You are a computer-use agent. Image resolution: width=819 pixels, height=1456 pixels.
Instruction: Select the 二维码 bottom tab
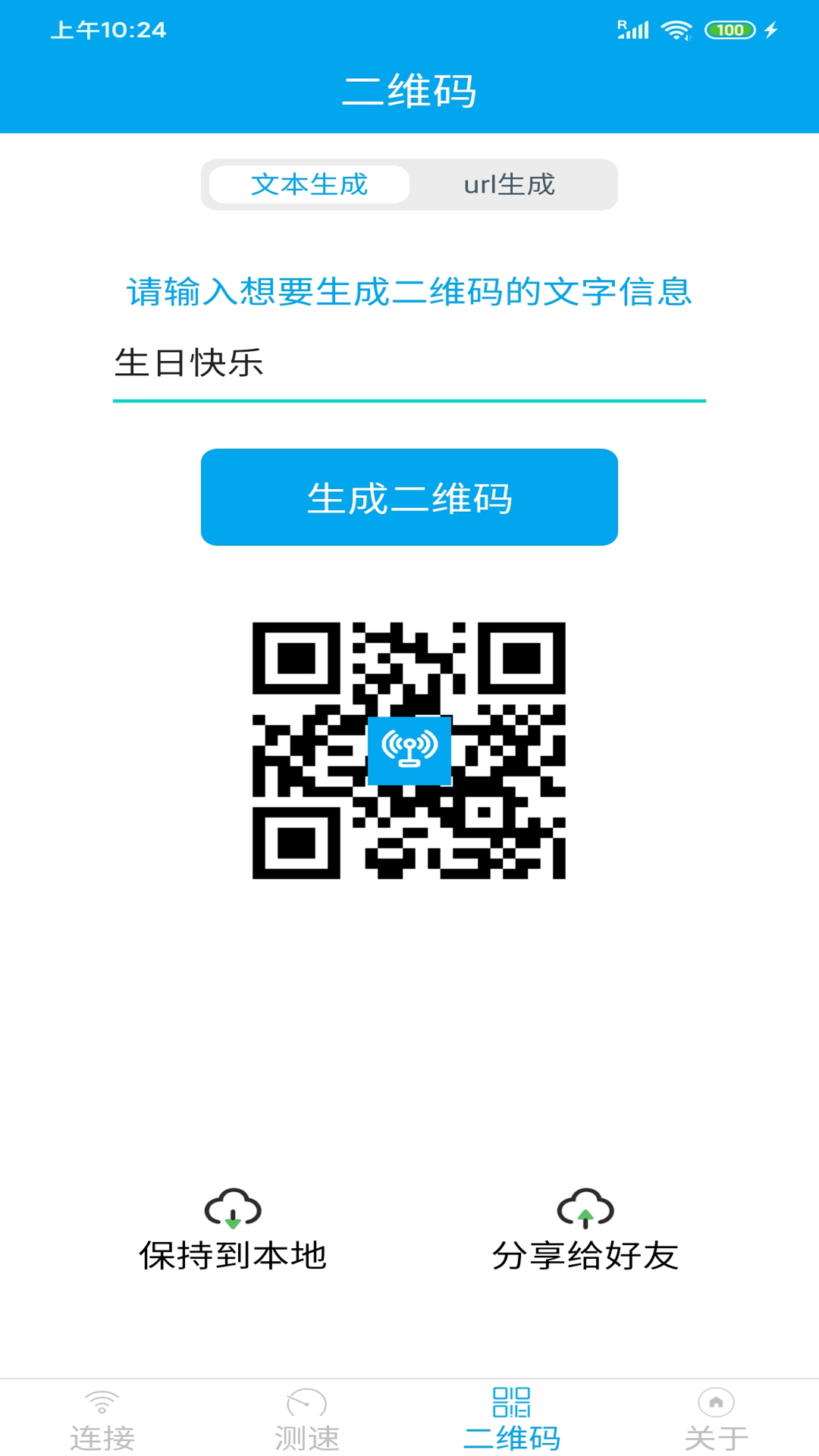[x=512, y=1420]
